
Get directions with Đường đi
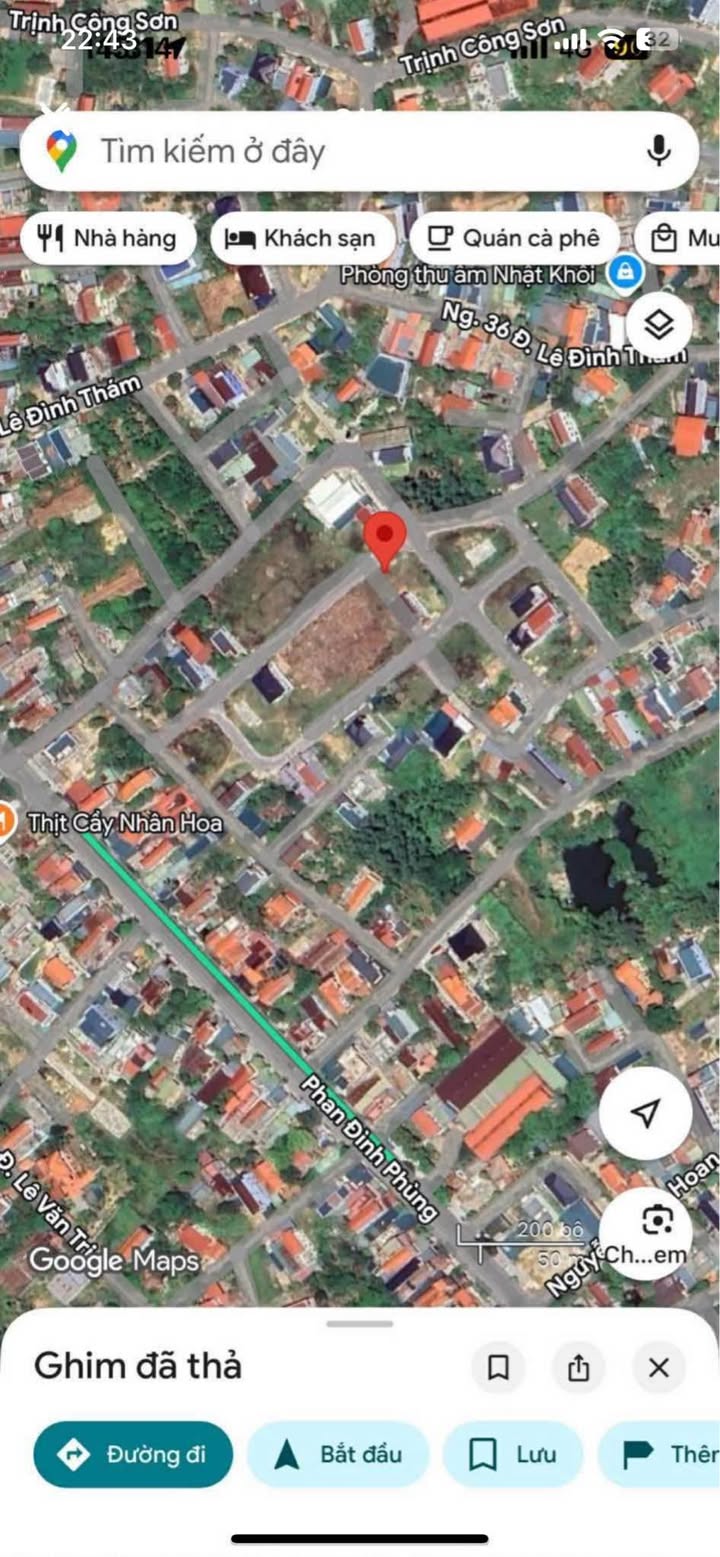pyautogui.click(x=133, y=1454)
